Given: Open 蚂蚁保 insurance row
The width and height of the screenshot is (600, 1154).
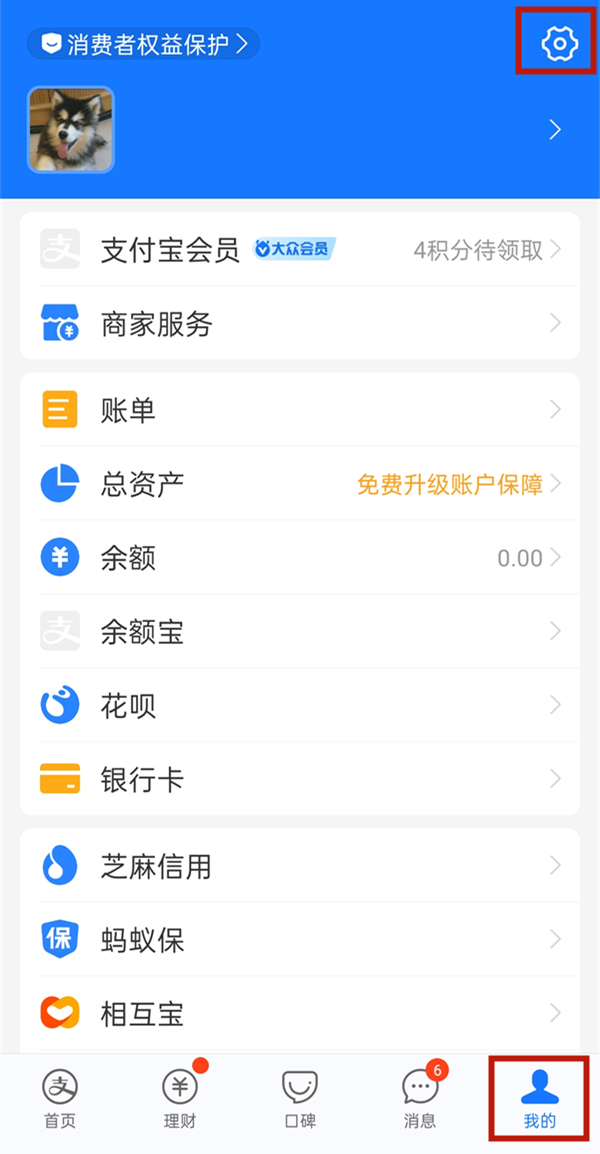Looking at the screenshot, I should point(300,939).
